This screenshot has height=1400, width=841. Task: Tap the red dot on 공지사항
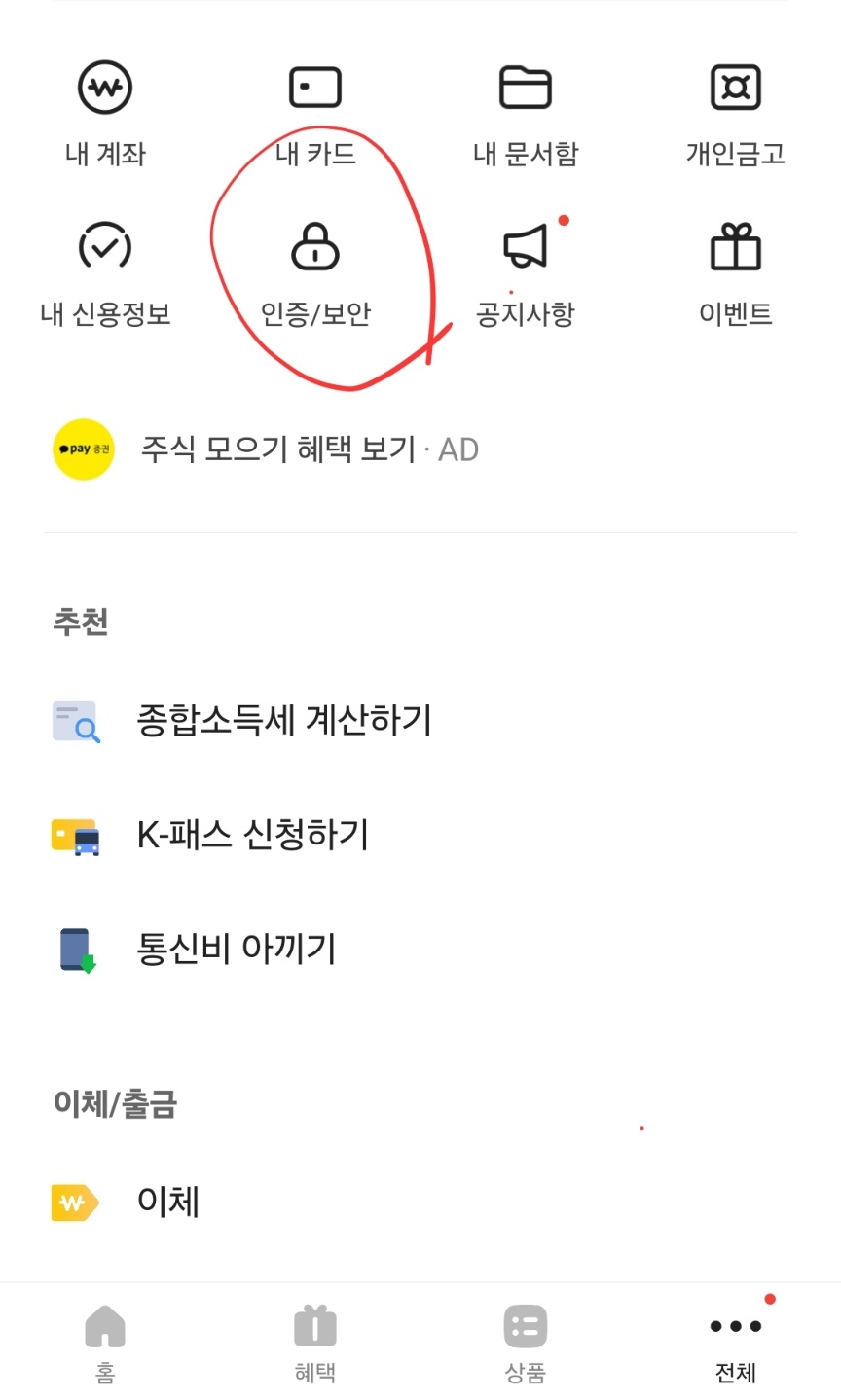pyautogui.click(x=565, y=220)
